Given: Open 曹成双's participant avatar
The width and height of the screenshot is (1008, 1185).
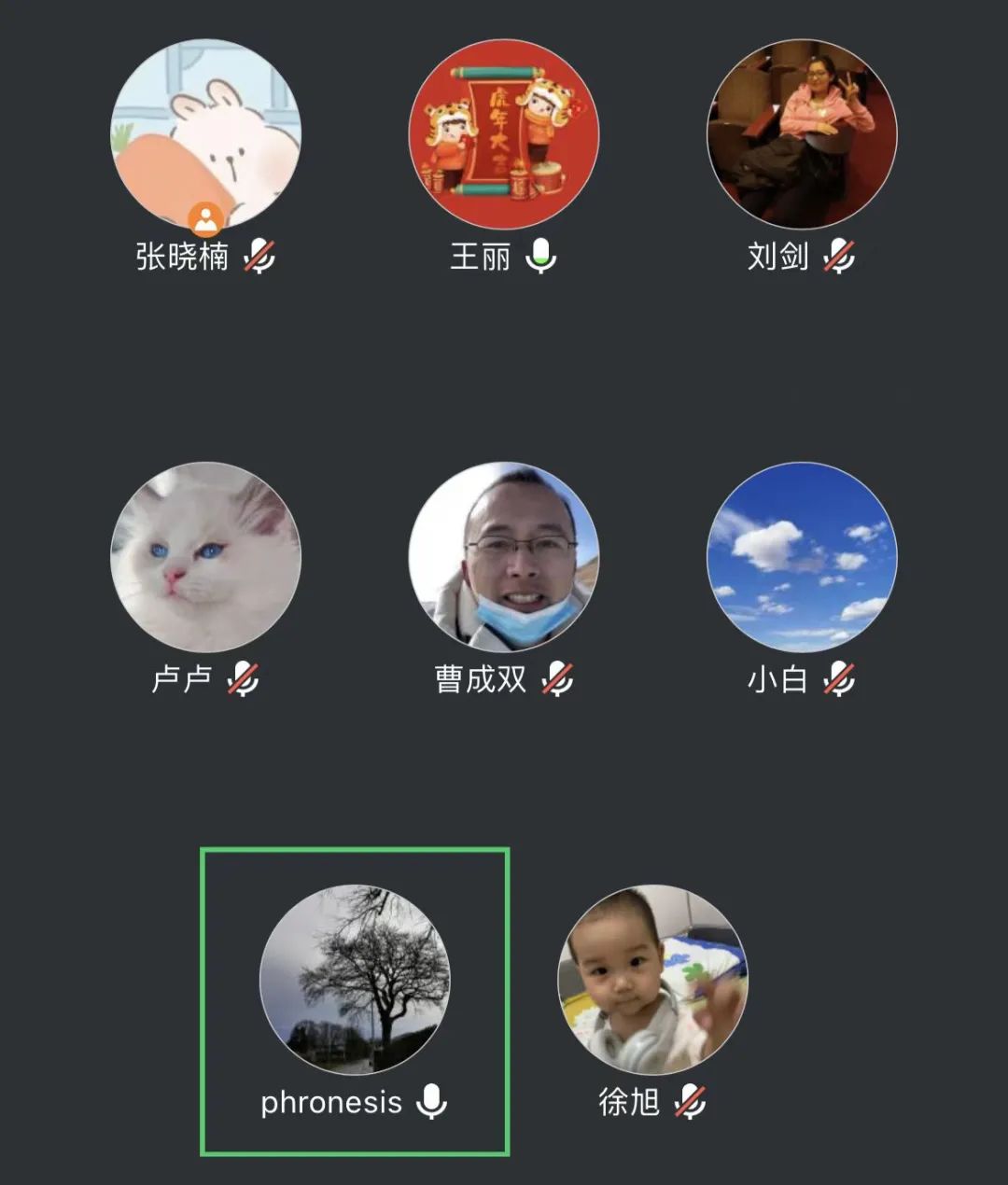Looking at the screenshot, I should point(504,557).
